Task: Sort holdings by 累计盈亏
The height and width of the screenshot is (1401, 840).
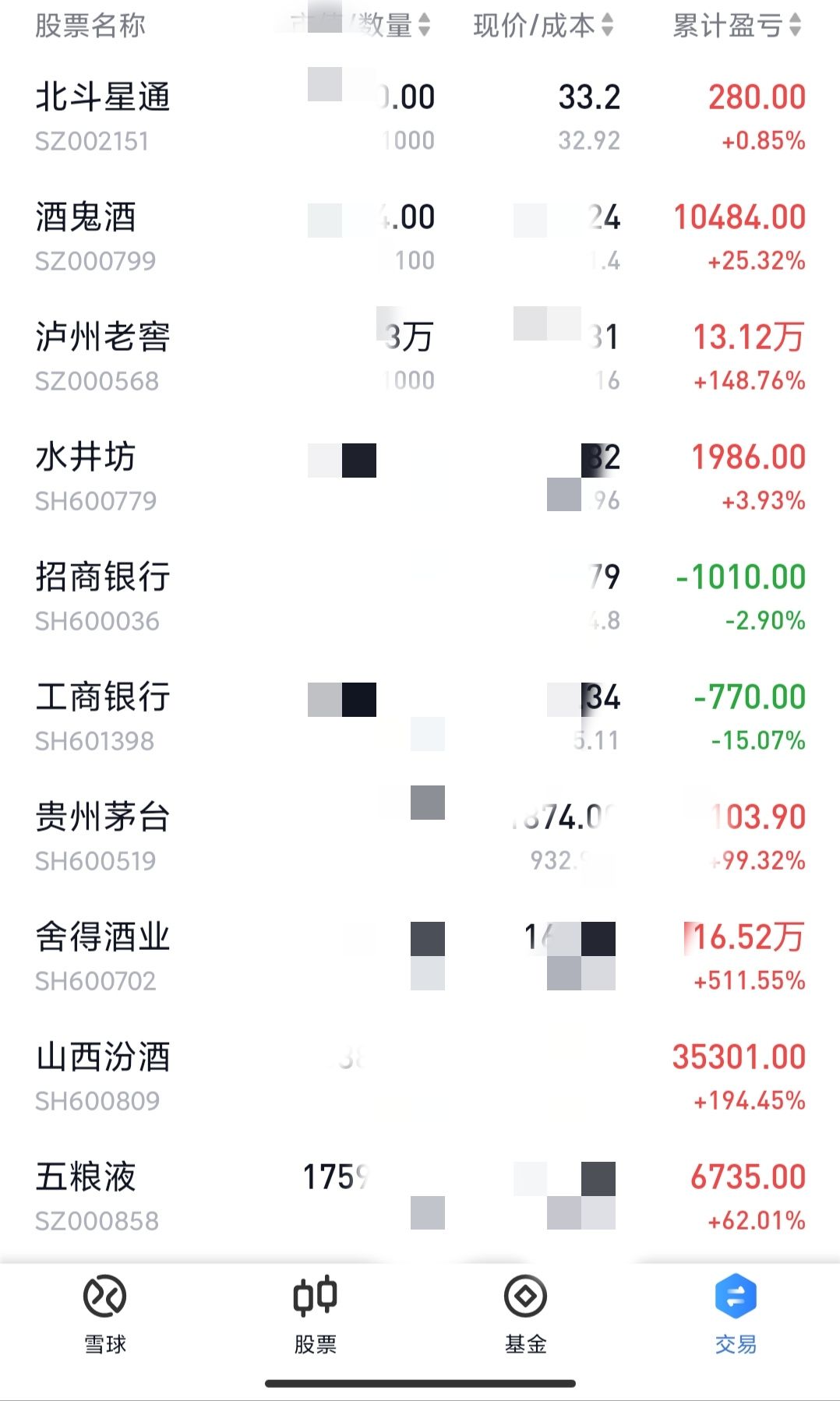Action: click(x=736, y=26)
